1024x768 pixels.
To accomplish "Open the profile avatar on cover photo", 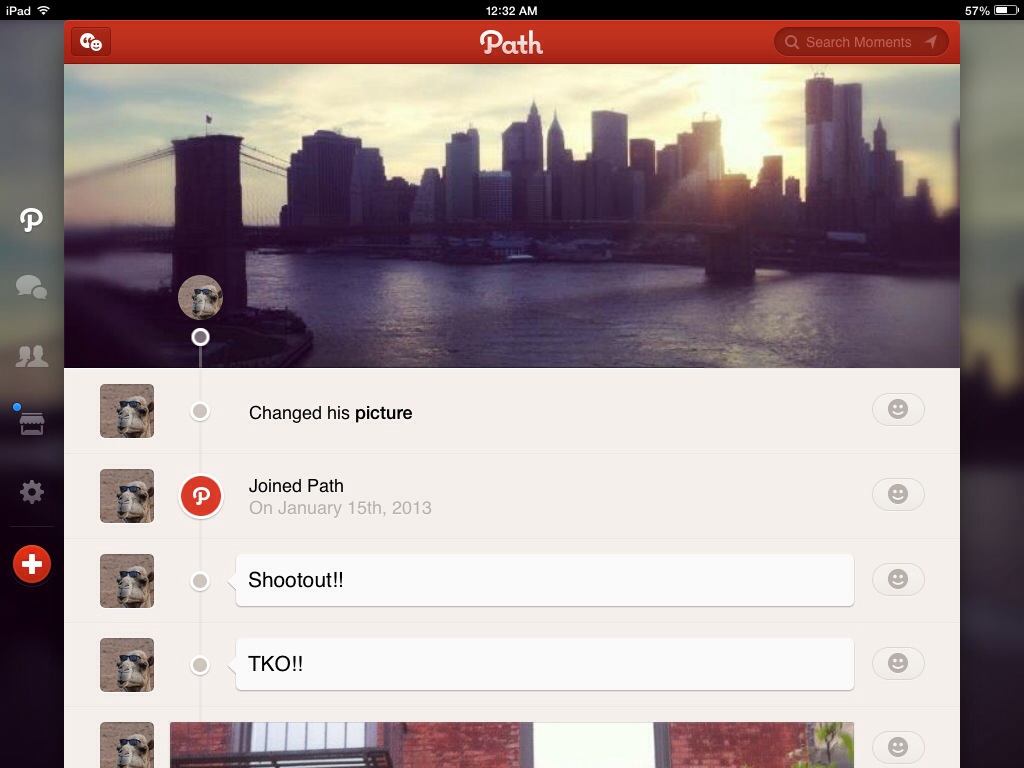I will pyautogui.click(x=200, y=297).
